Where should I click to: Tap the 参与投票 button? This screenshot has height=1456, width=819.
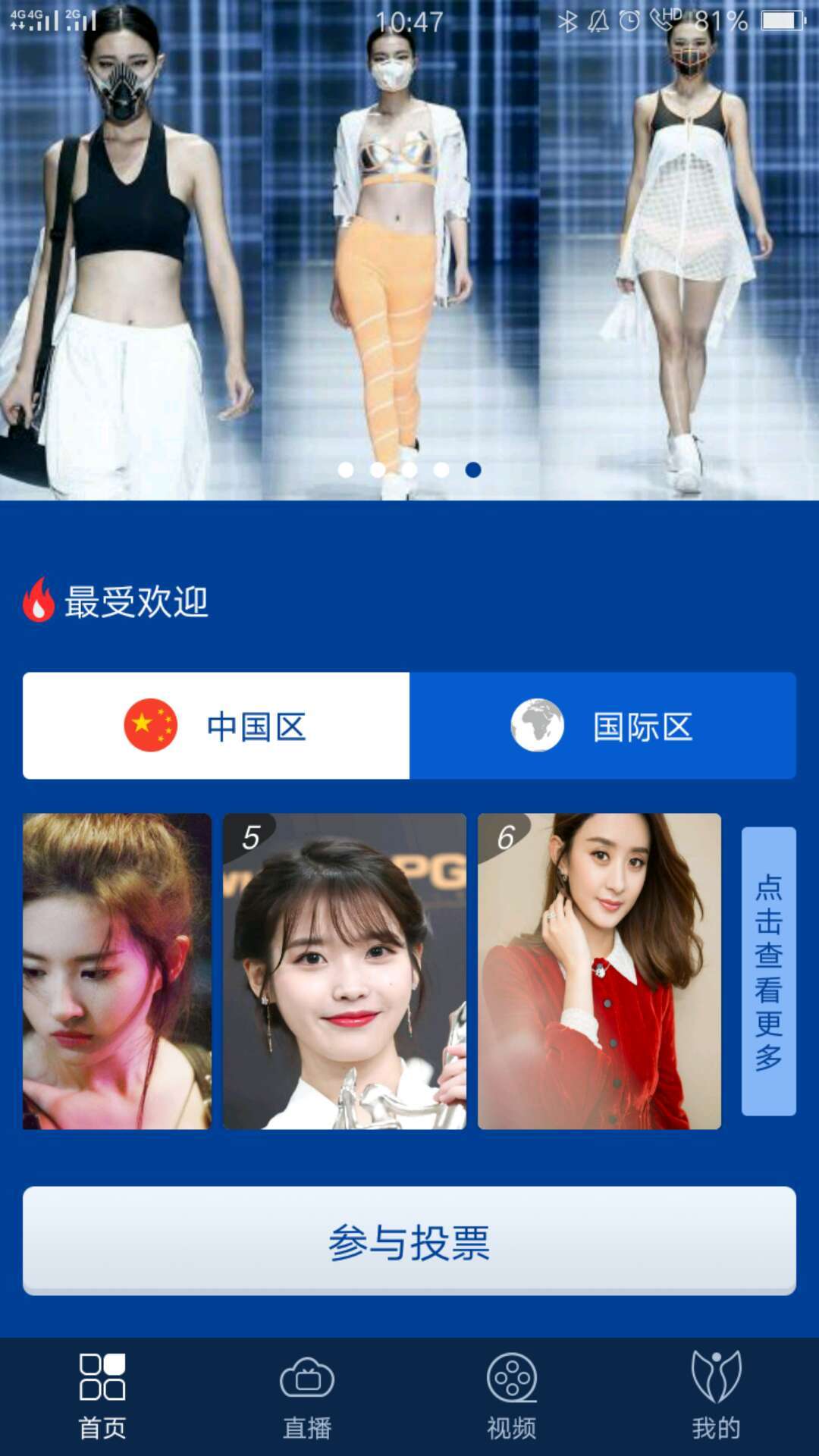(x=409, y=1241)
